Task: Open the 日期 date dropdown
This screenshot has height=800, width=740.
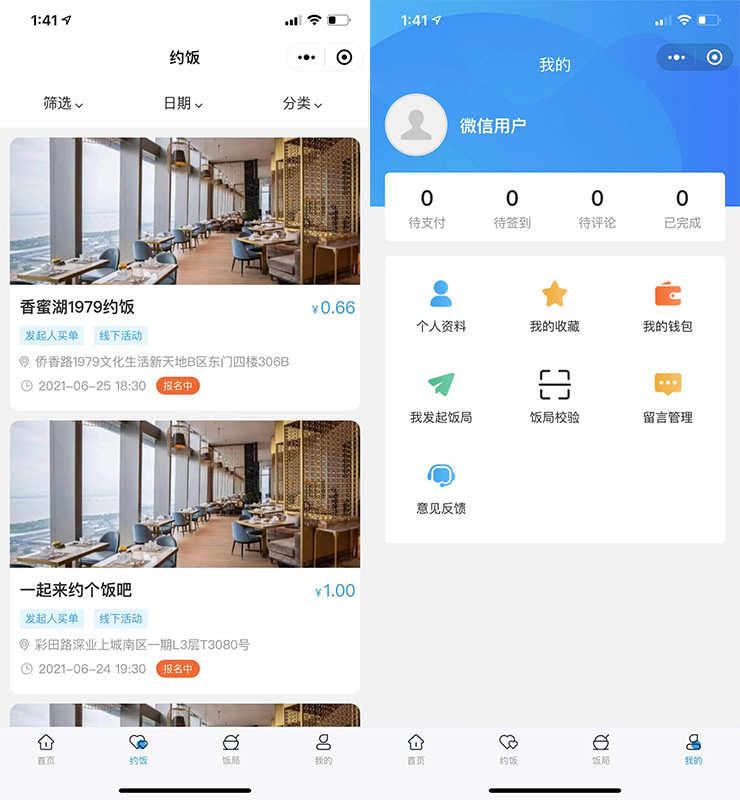Action: click(x=183, y=103)
